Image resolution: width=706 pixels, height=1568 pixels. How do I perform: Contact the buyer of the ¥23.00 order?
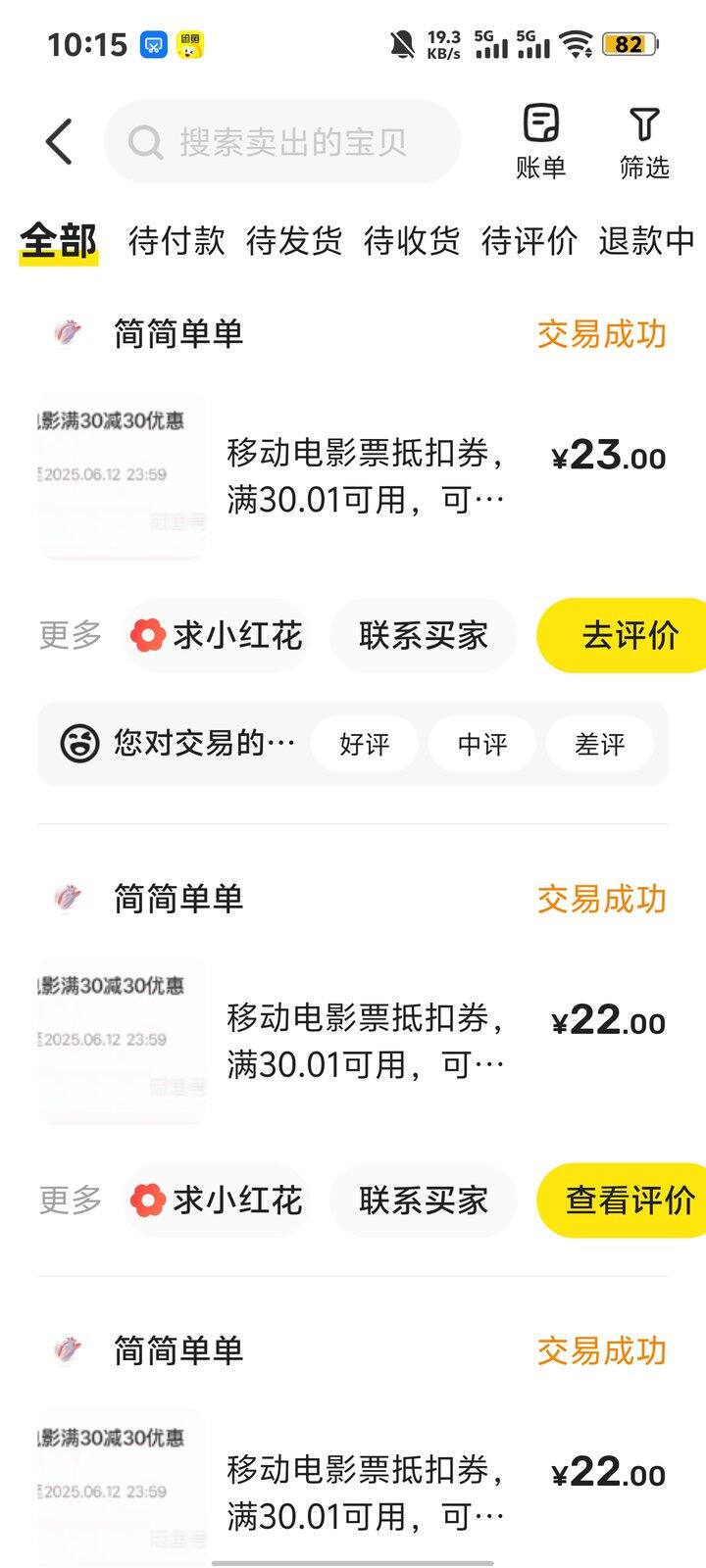424,635
